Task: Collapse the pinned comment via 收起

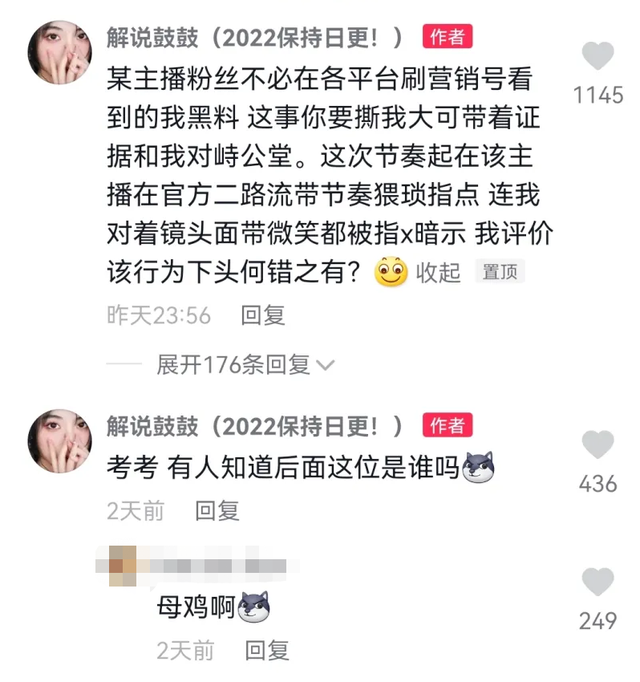Action: pos(438,272)
